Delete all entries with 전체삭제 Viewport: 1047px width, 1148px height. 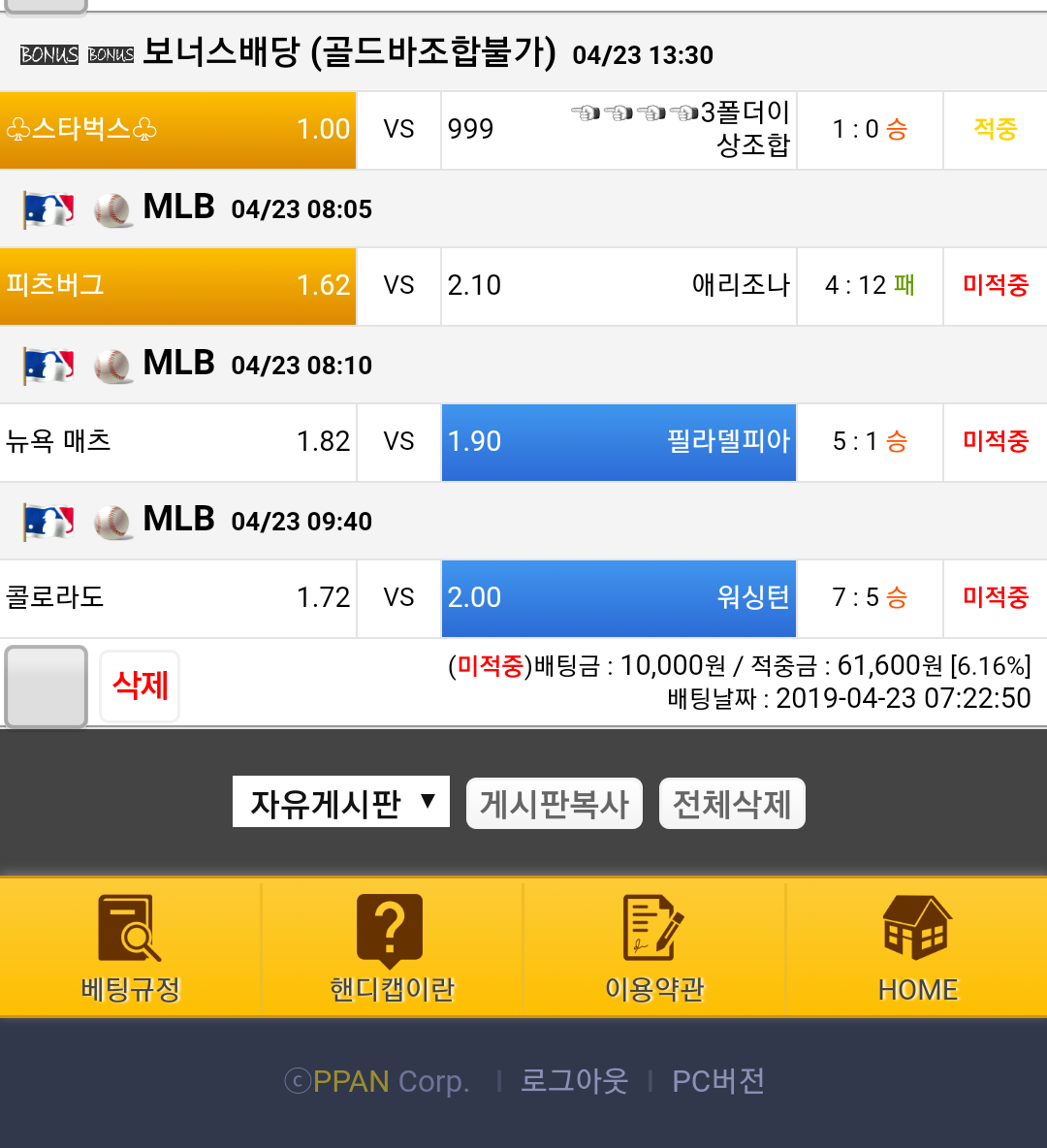click(x=732, y=804)
